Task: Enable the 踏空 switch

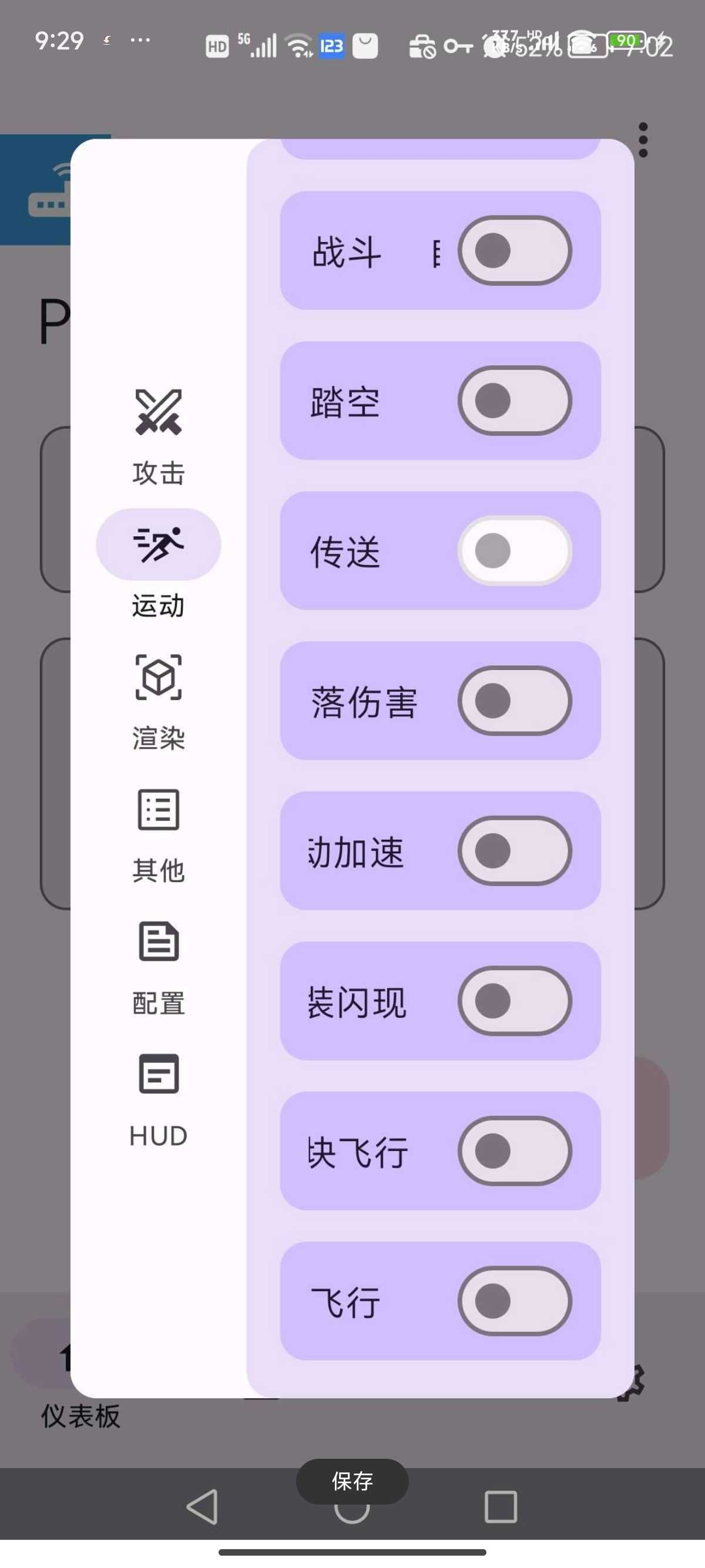Action: click(x=515, y=401)
